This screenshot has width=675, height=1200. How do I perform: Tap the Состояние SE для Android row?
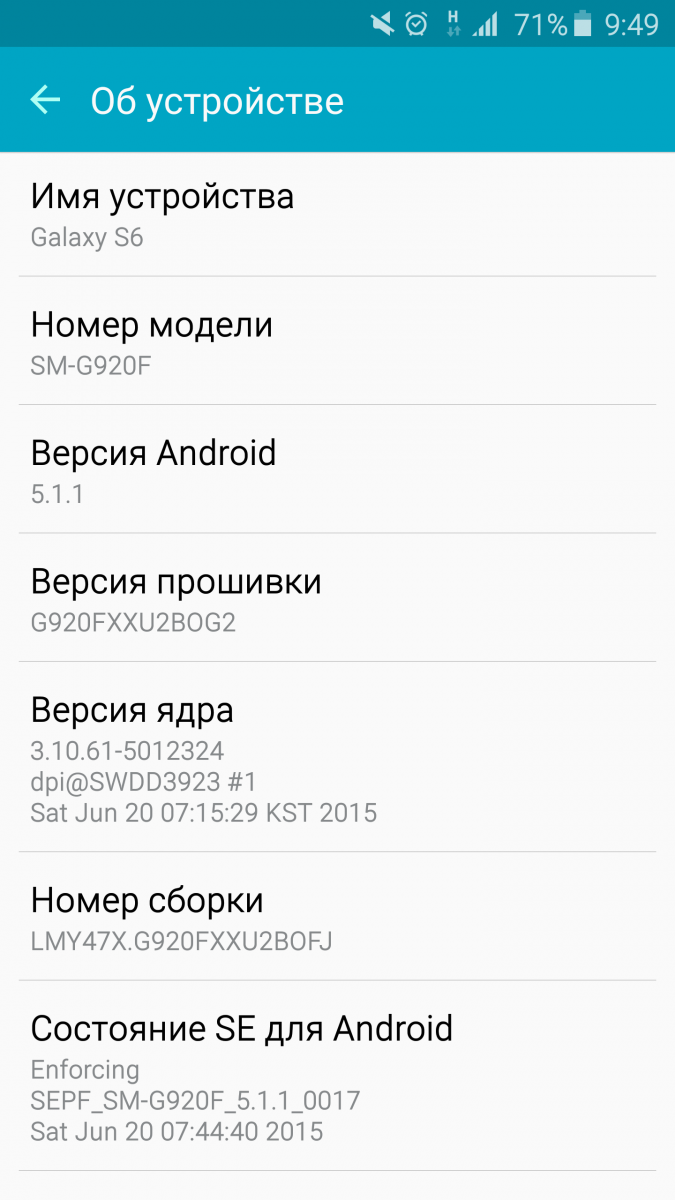[337, 1075]
